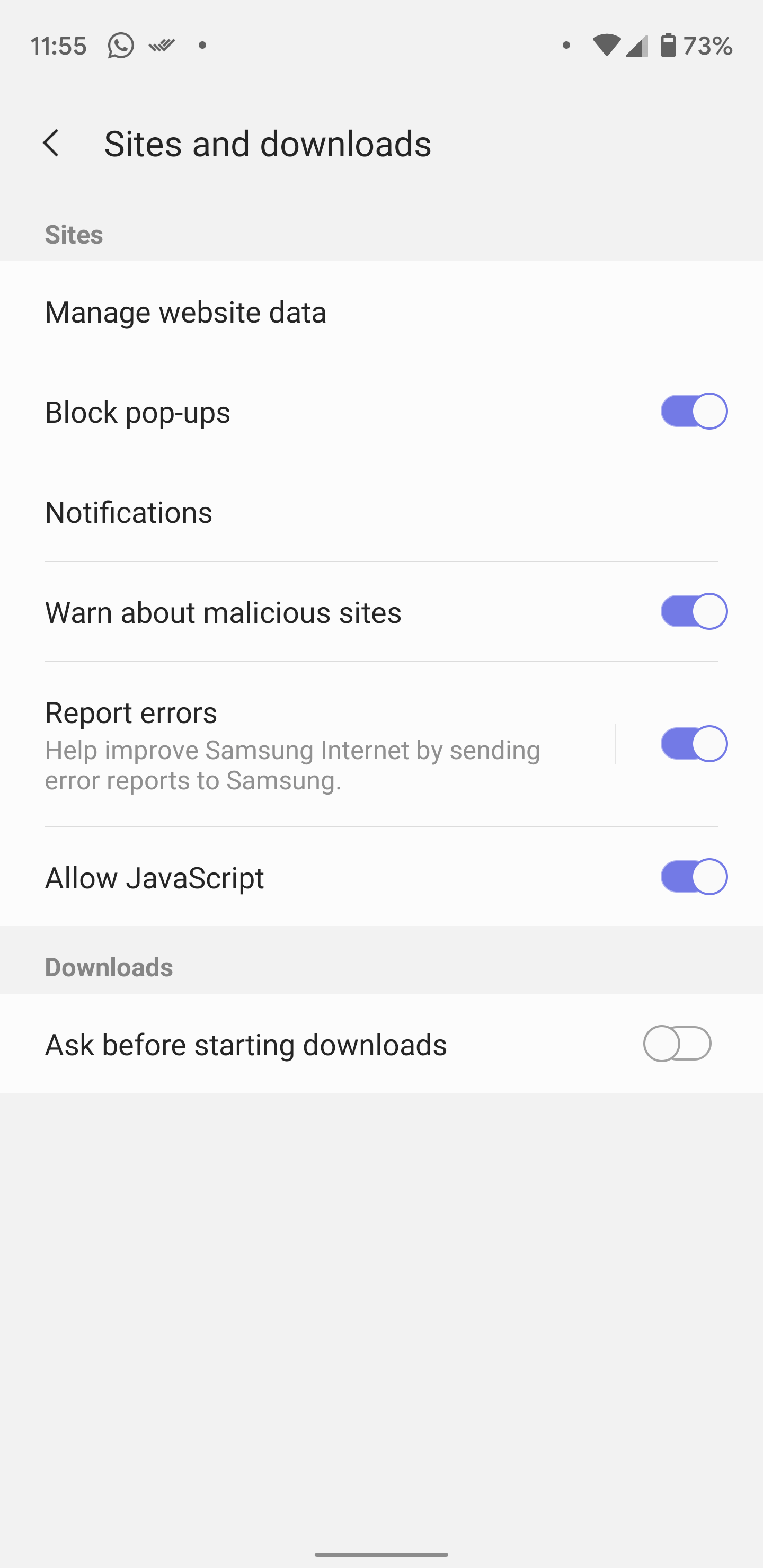Viewport: 763px width, 1568px height.
Task: Disable the Allow JavaScript switch
Action: 693,877
